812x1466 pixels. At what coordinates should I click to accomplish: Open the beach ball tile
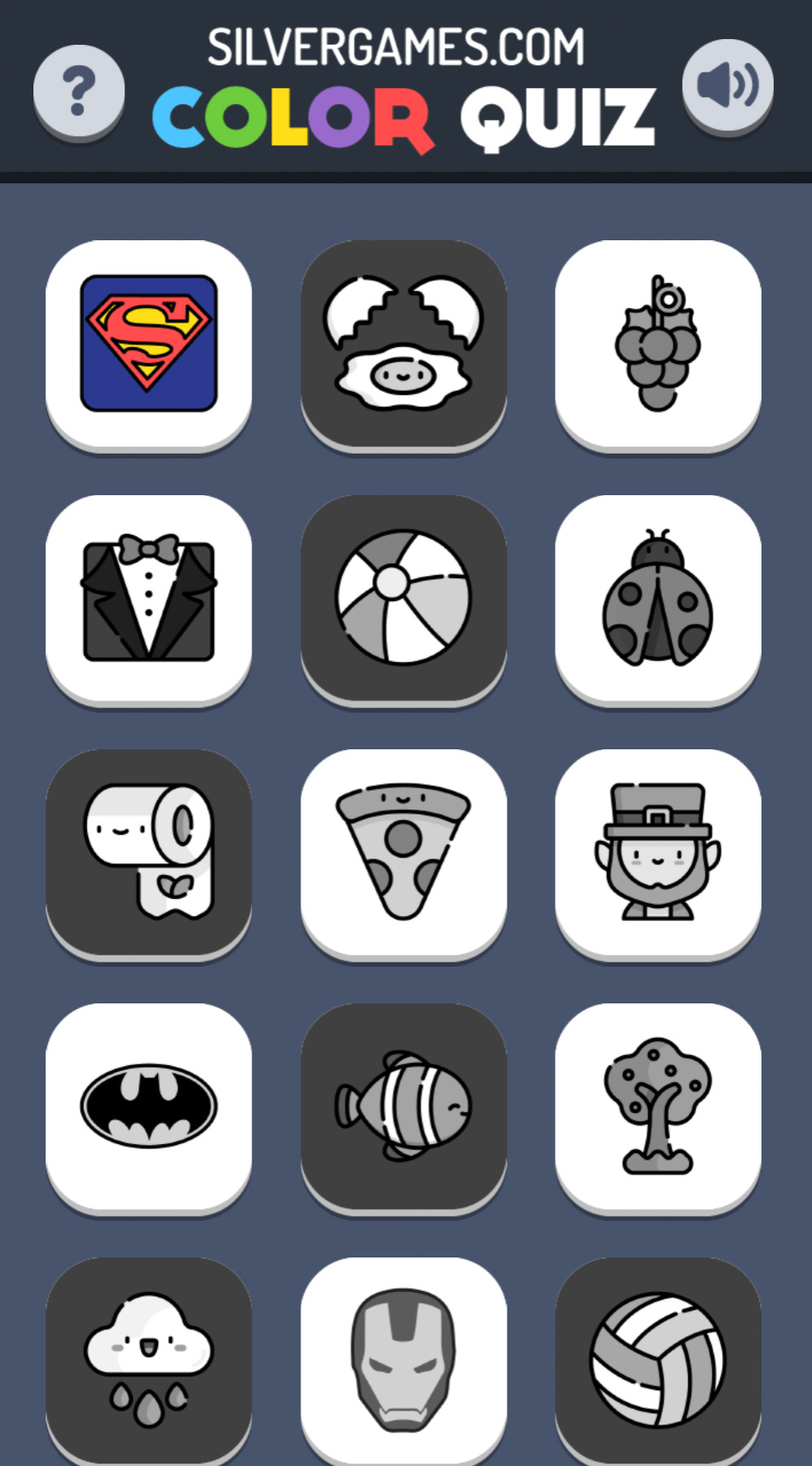click(403, 598)
